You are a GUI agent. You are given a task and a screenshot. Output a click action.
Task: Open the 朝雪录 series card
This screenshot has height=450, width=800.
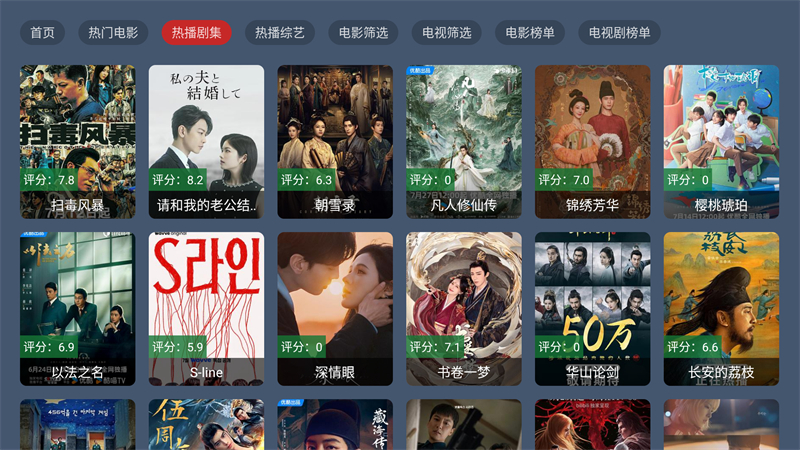pyautogui.click(x=335, y=140)
